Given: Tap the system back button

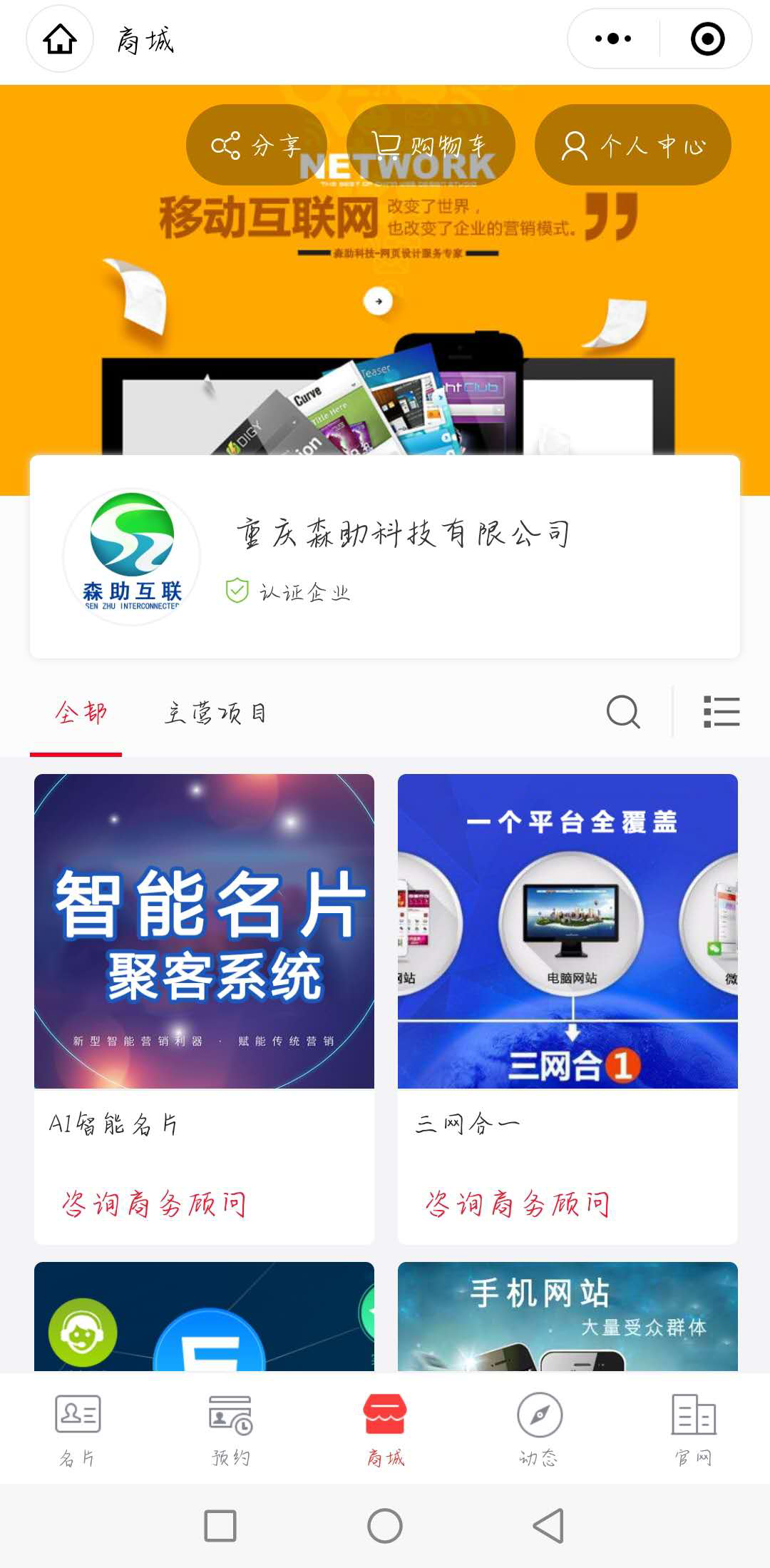Looking at the screenshot, I should pyautogui.click(x=549, y=1526).
